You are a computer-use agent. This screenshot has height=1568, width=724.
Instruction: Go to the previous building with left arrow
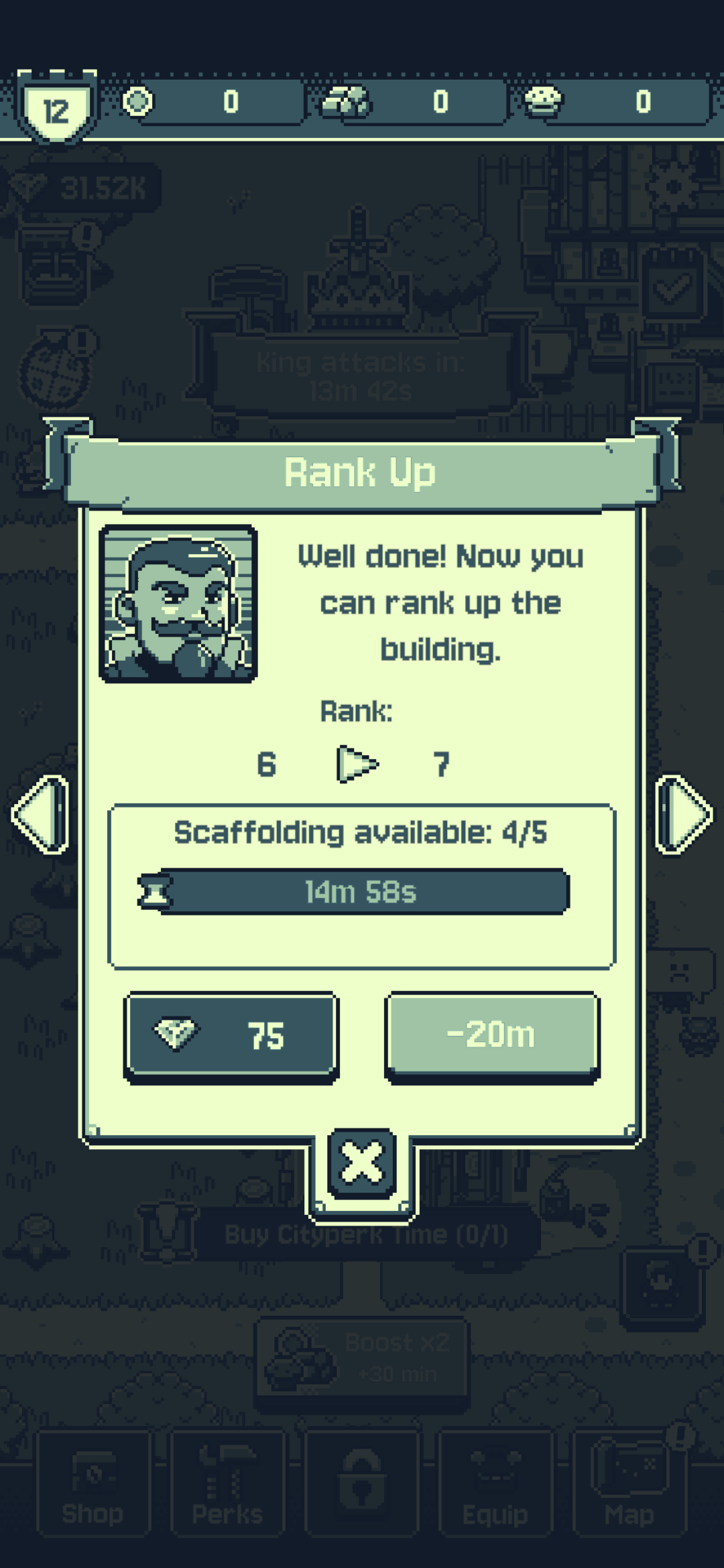(x=40, y=814)
